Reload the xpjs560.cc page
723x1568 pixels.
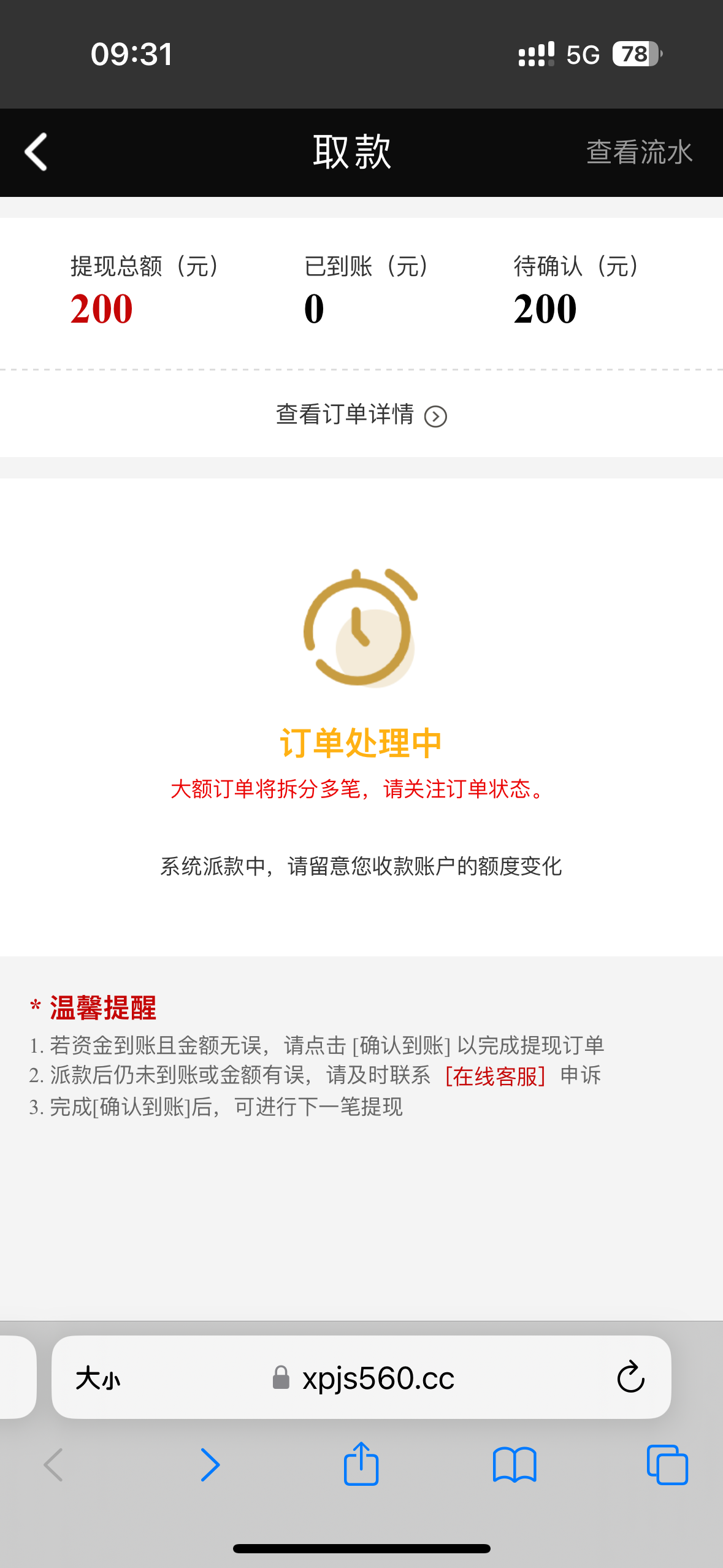[630, 1377]
